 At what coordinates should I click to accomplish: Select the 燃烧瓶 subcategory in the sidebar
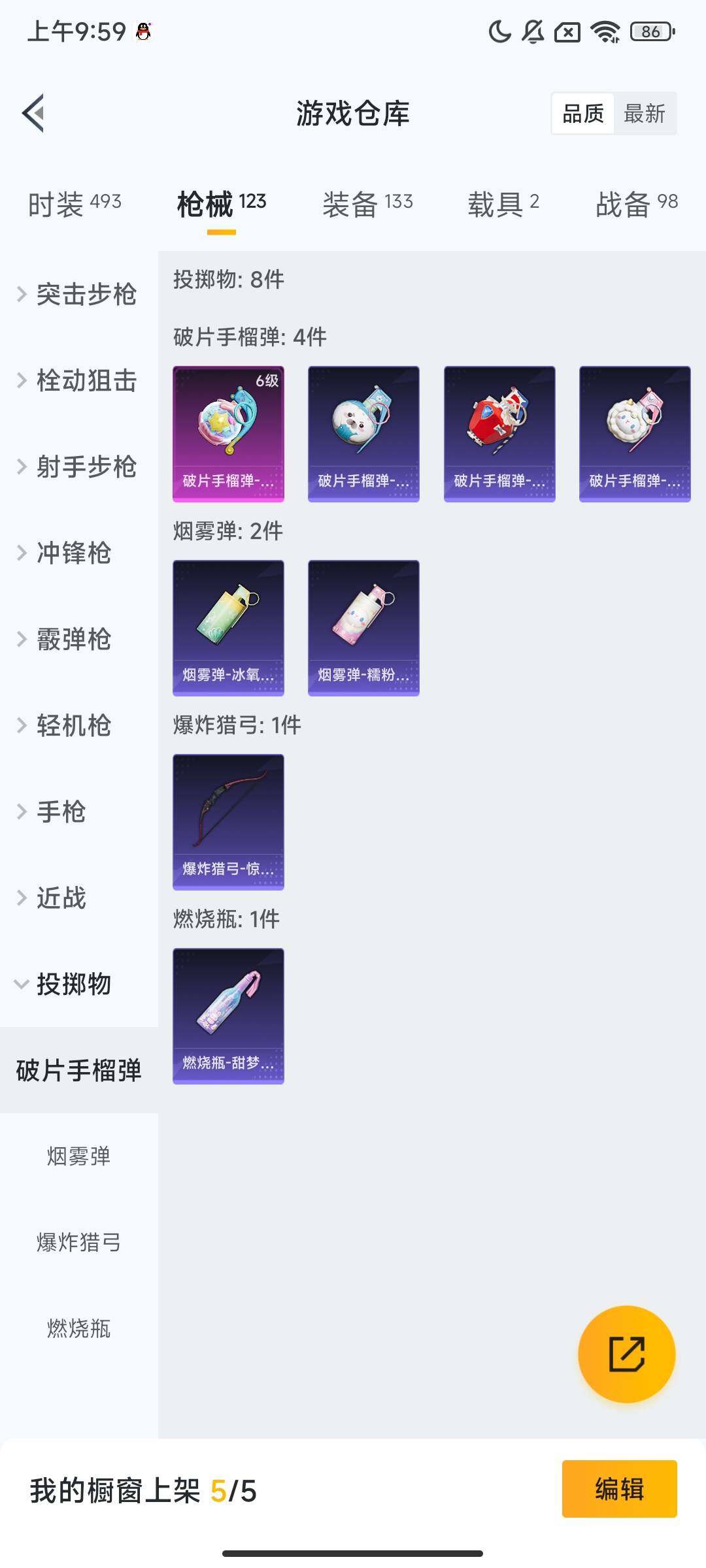click(x=78, y=1328)
